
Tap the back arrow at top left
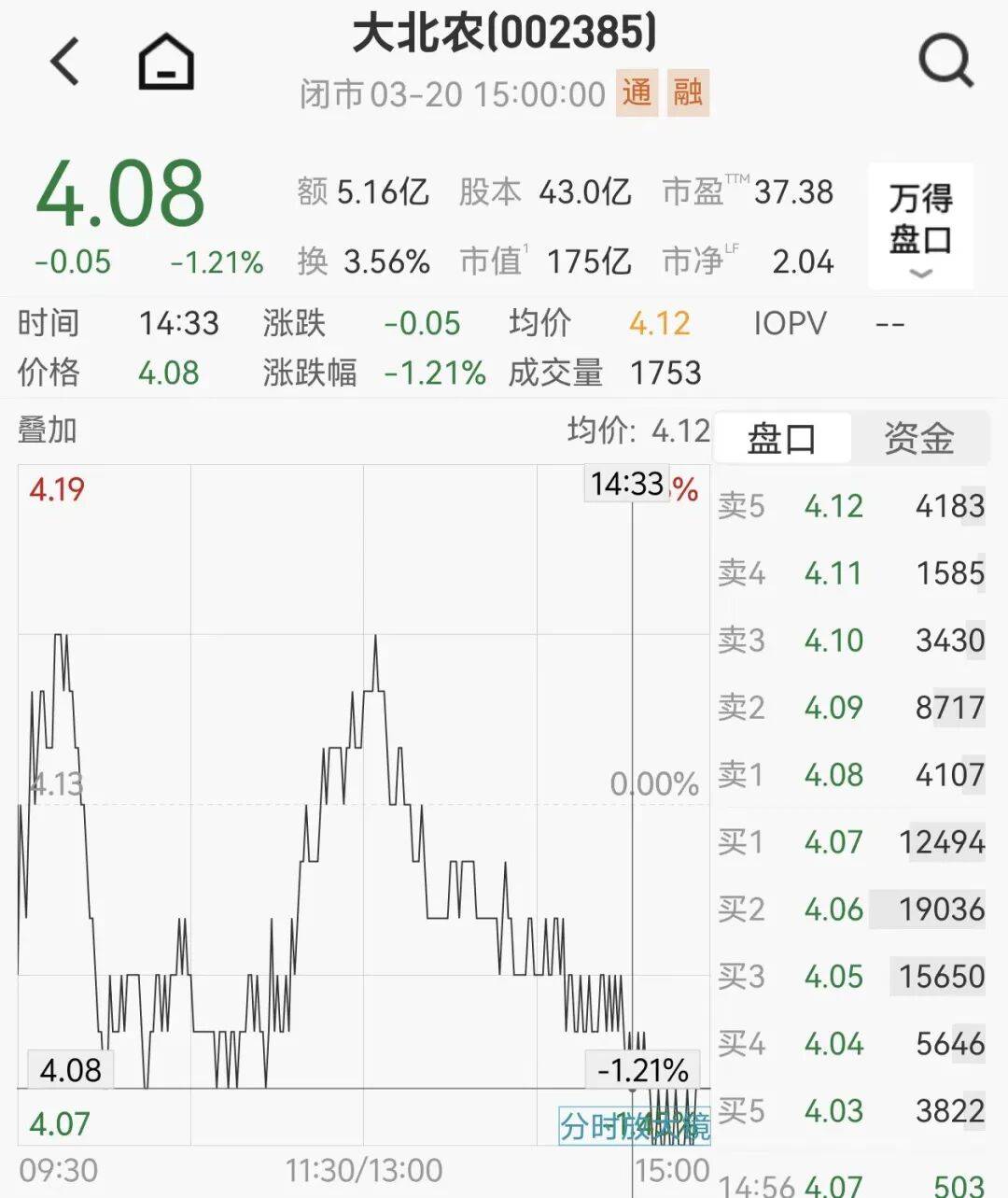click(x=62, y=58)
